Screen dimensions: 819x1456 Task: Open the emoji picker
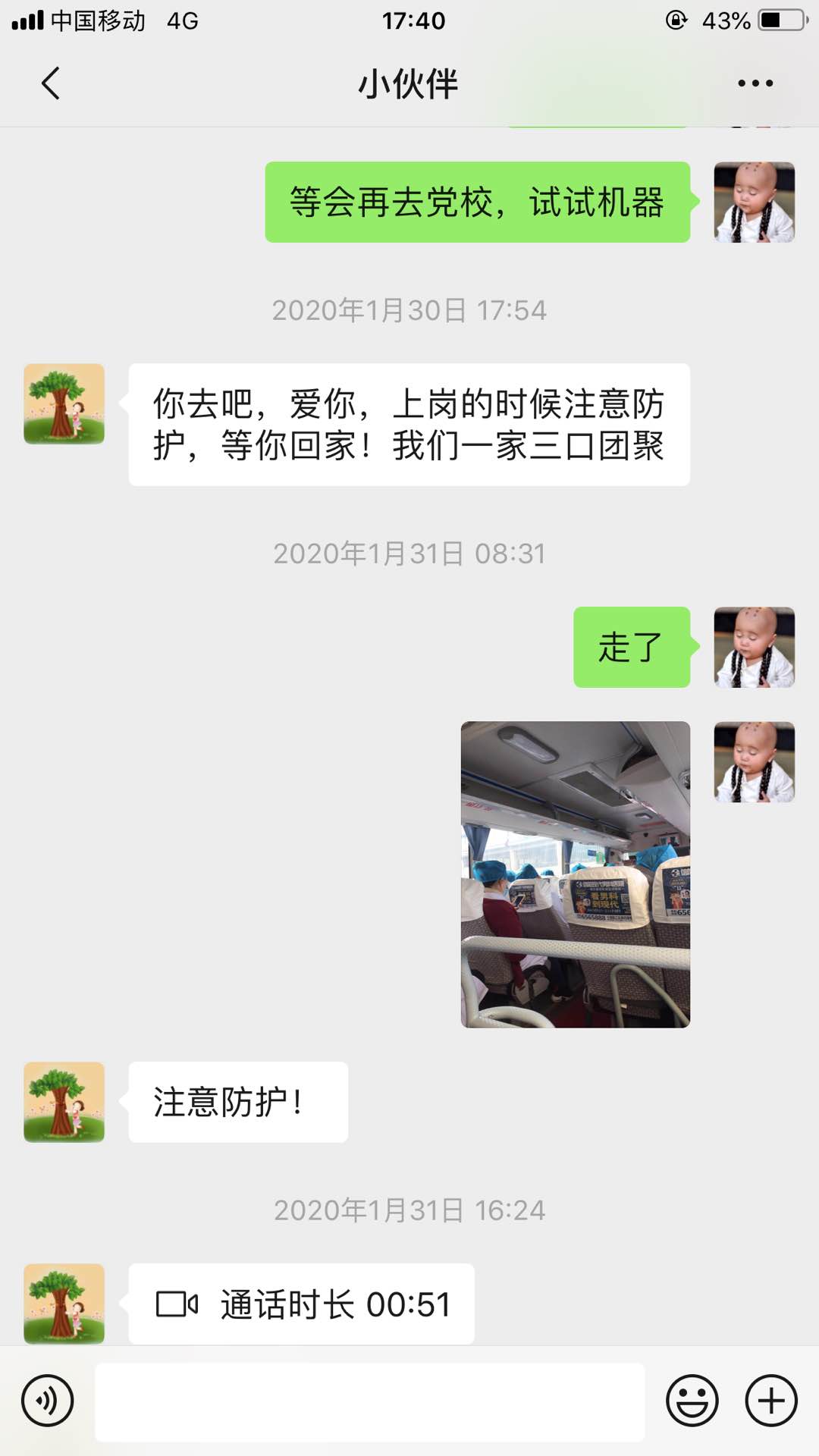692,1401
